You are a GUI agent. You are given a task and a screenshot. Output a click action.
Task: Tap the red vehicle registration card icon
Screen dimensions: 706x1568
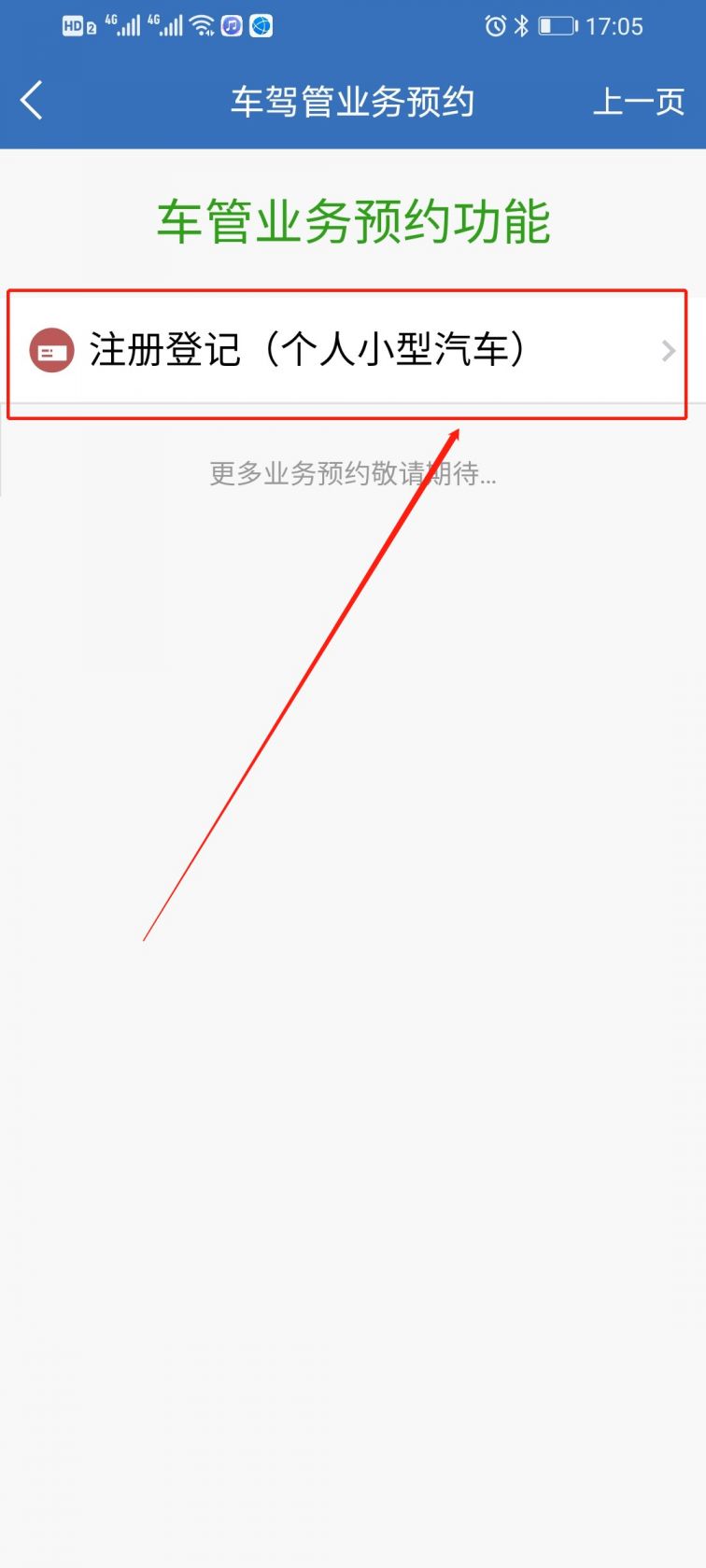click(x=52, y=350)
